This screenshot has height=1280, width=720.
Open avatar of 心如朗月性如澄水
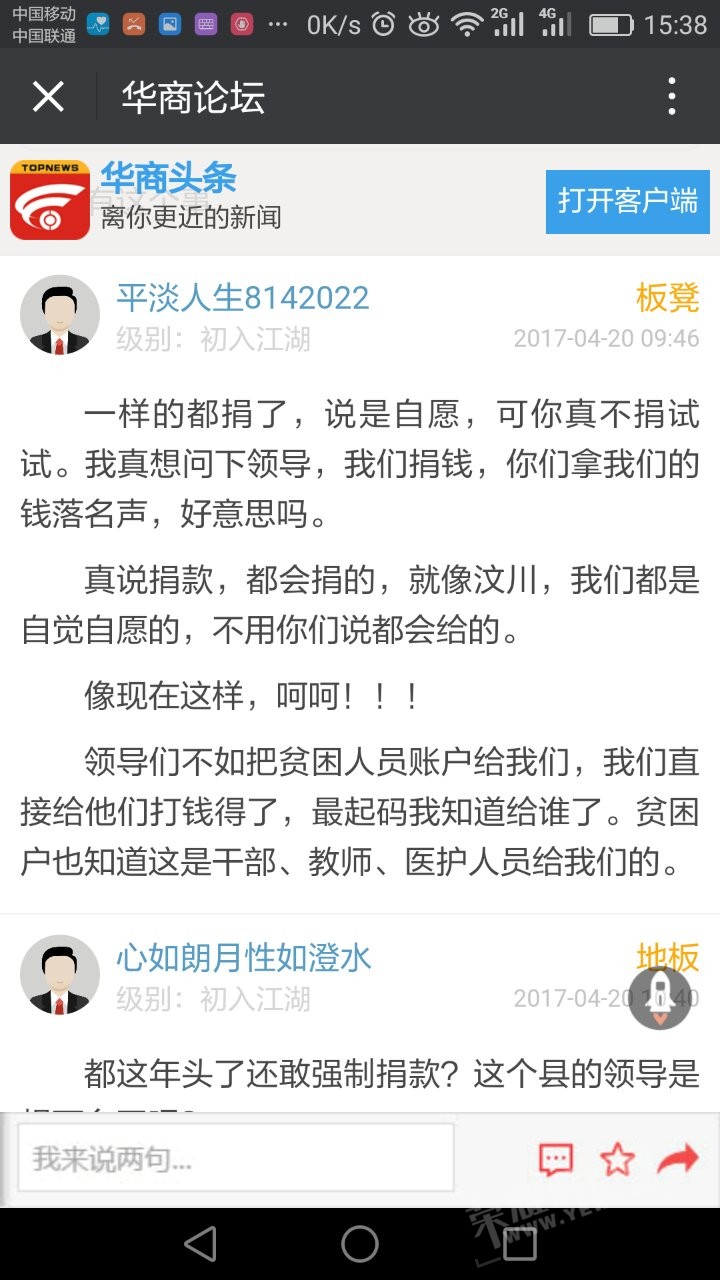[x=60, y=975]
